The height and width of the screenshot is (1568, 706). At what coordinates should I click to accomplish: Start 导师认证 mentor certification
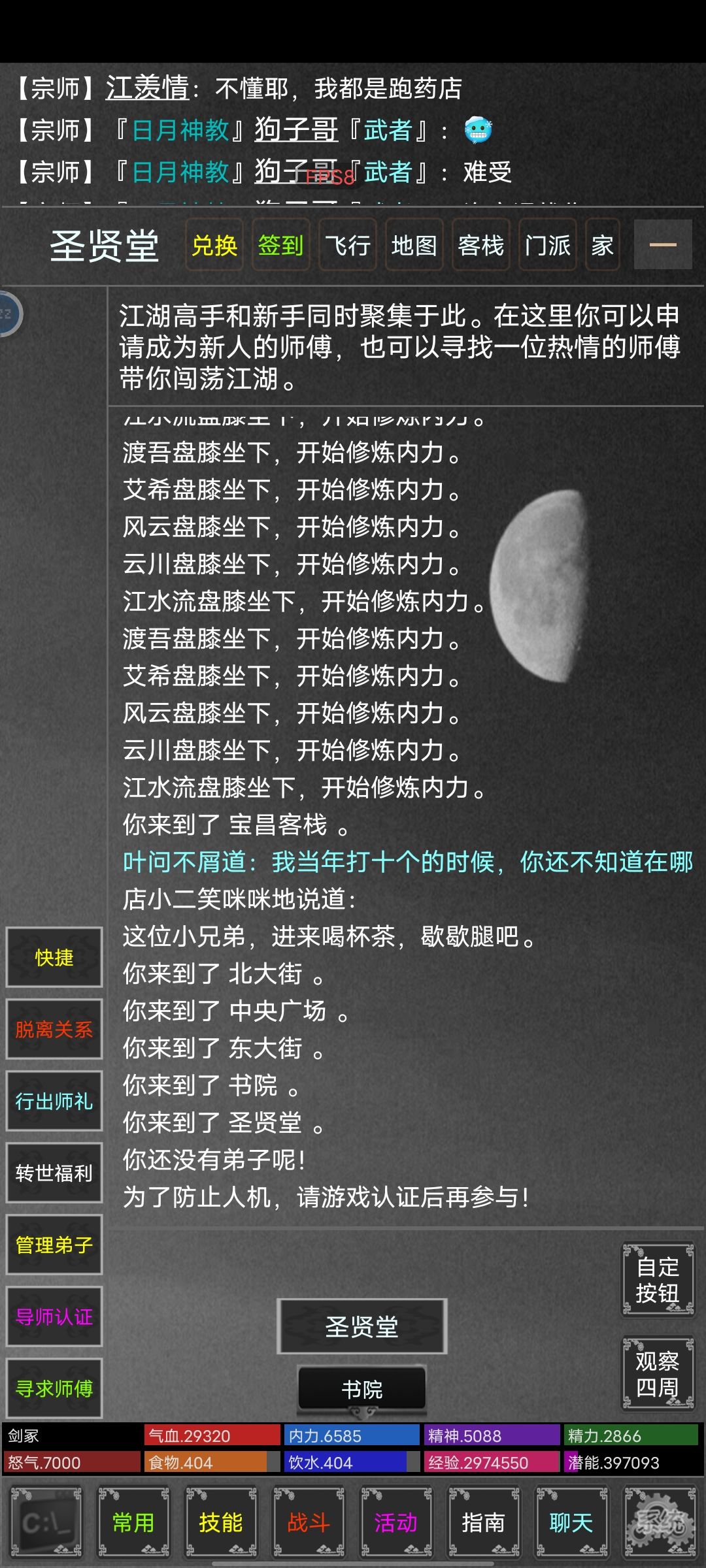click(54, 1316)
